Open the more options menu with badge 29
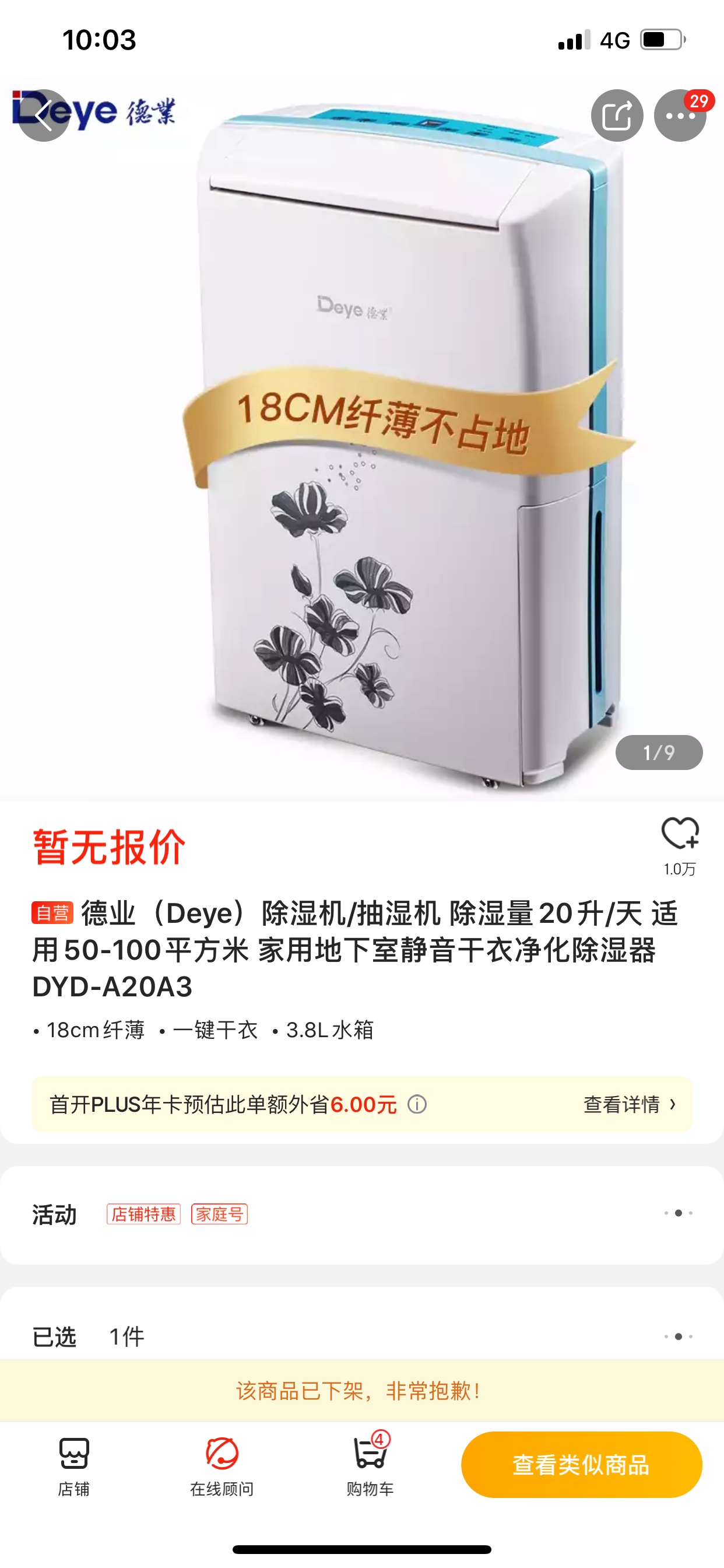The image size is (724, 1568). [x=680, y=115]
